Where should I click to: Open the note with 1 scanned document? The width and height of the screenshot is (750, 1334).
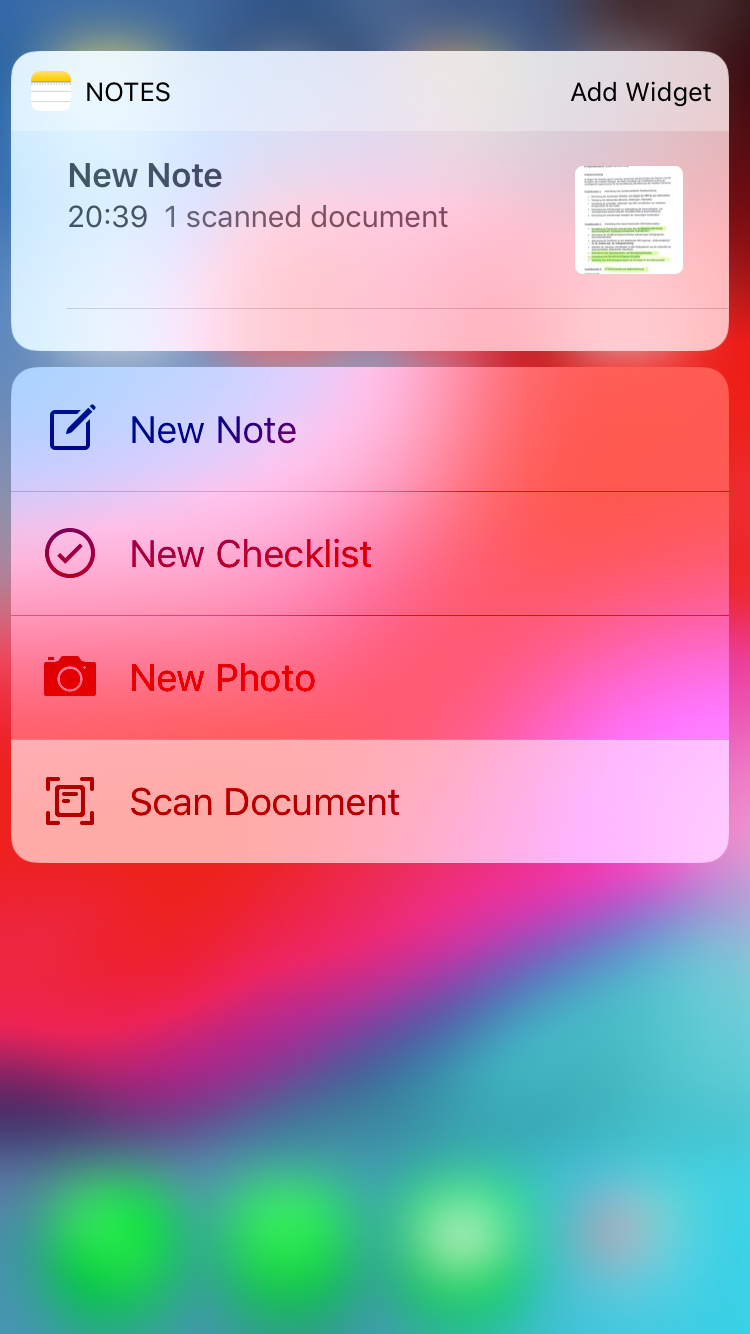tap(370, 220)
